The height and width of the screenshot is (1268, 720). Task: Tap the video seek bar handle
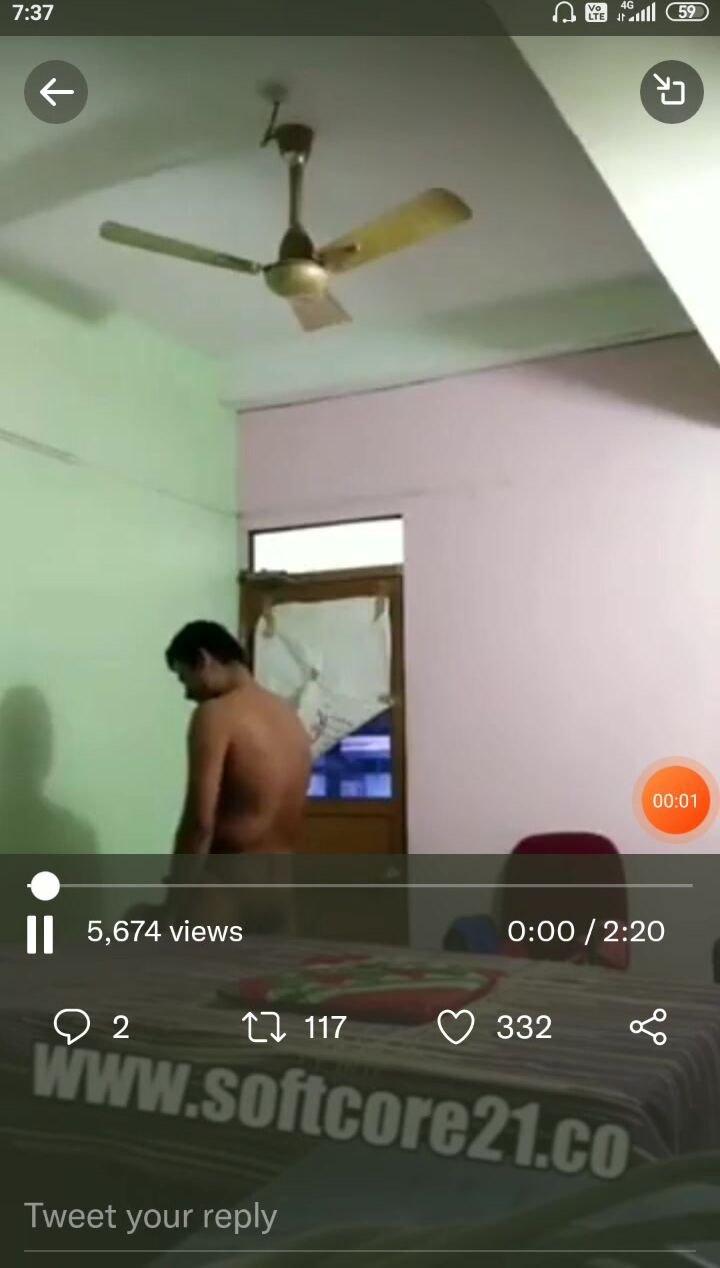45,886
